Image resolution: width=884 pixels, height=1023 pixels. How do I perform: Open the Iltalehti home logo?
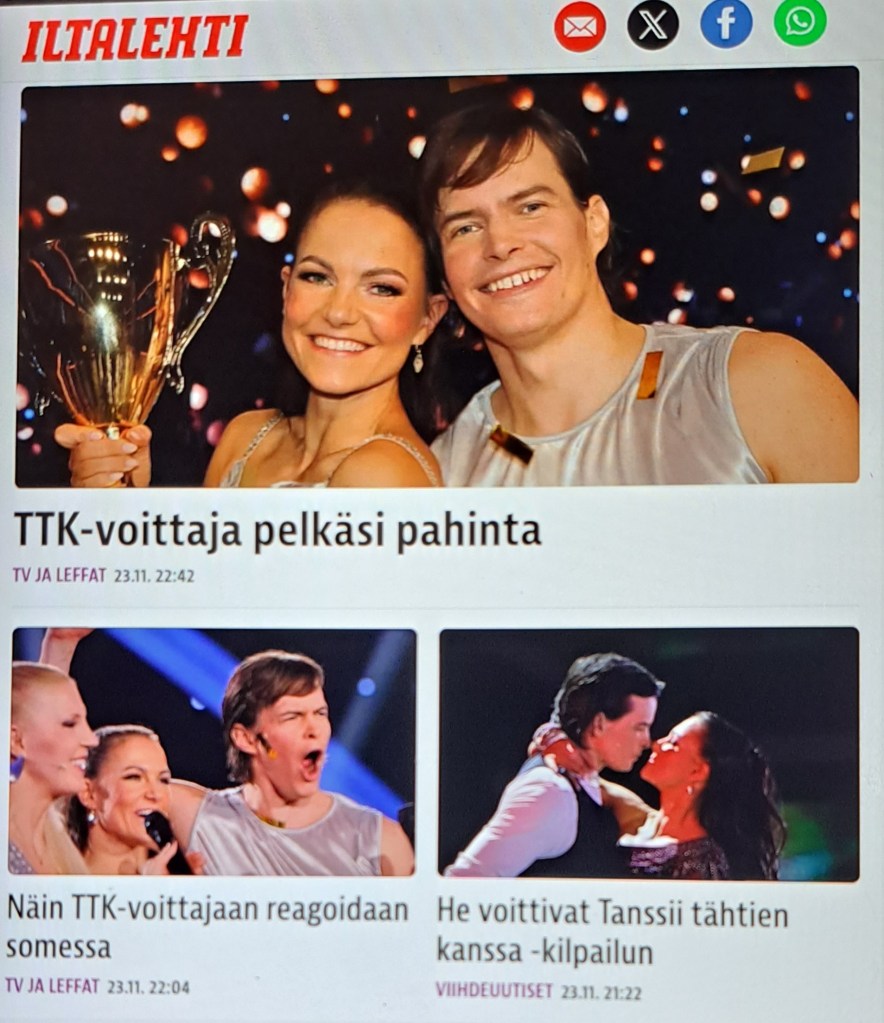point(135,39)
